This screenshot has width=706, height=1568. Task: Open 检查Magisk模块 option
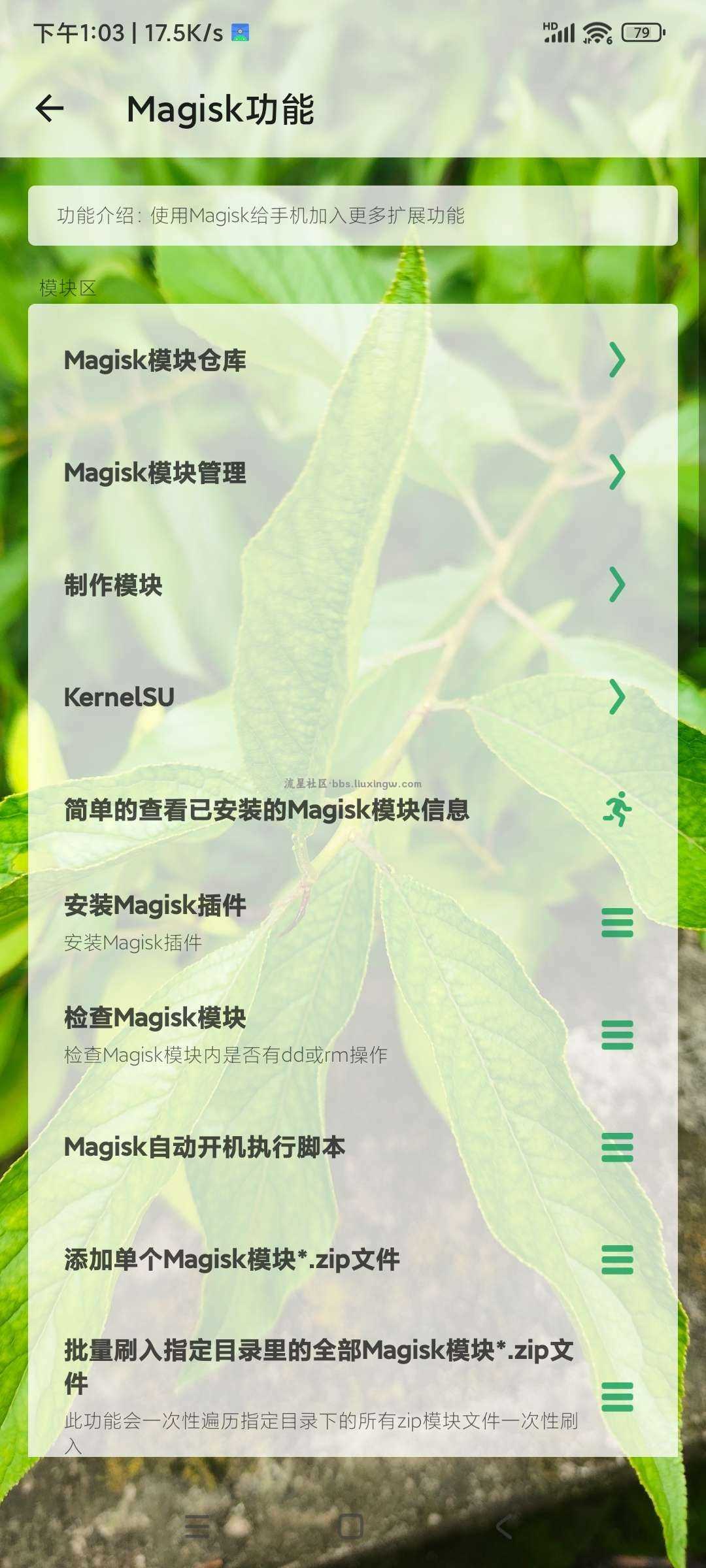(x=352, y=1034)
